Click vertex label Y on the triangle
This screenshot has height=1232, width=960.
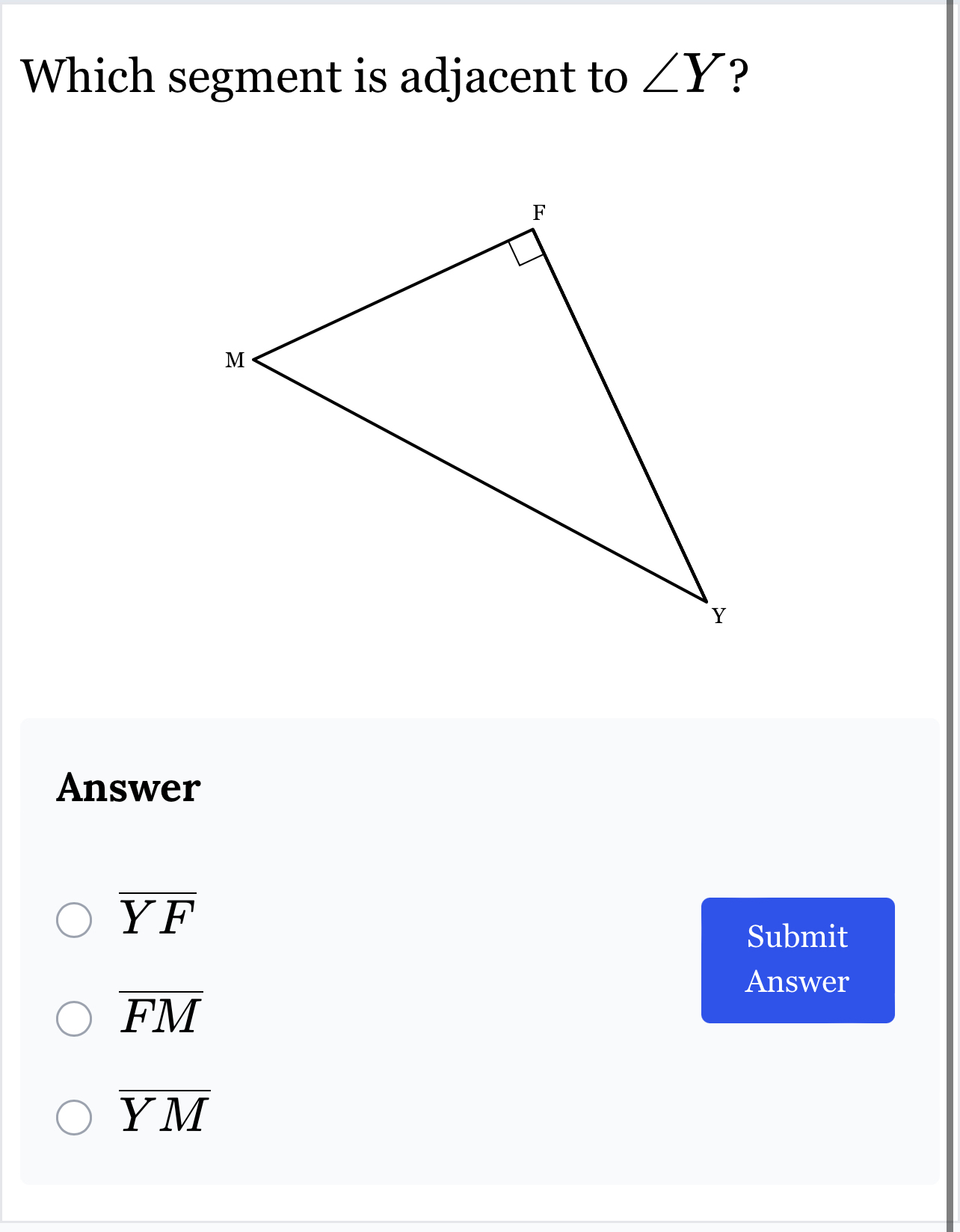click(719, 616)
